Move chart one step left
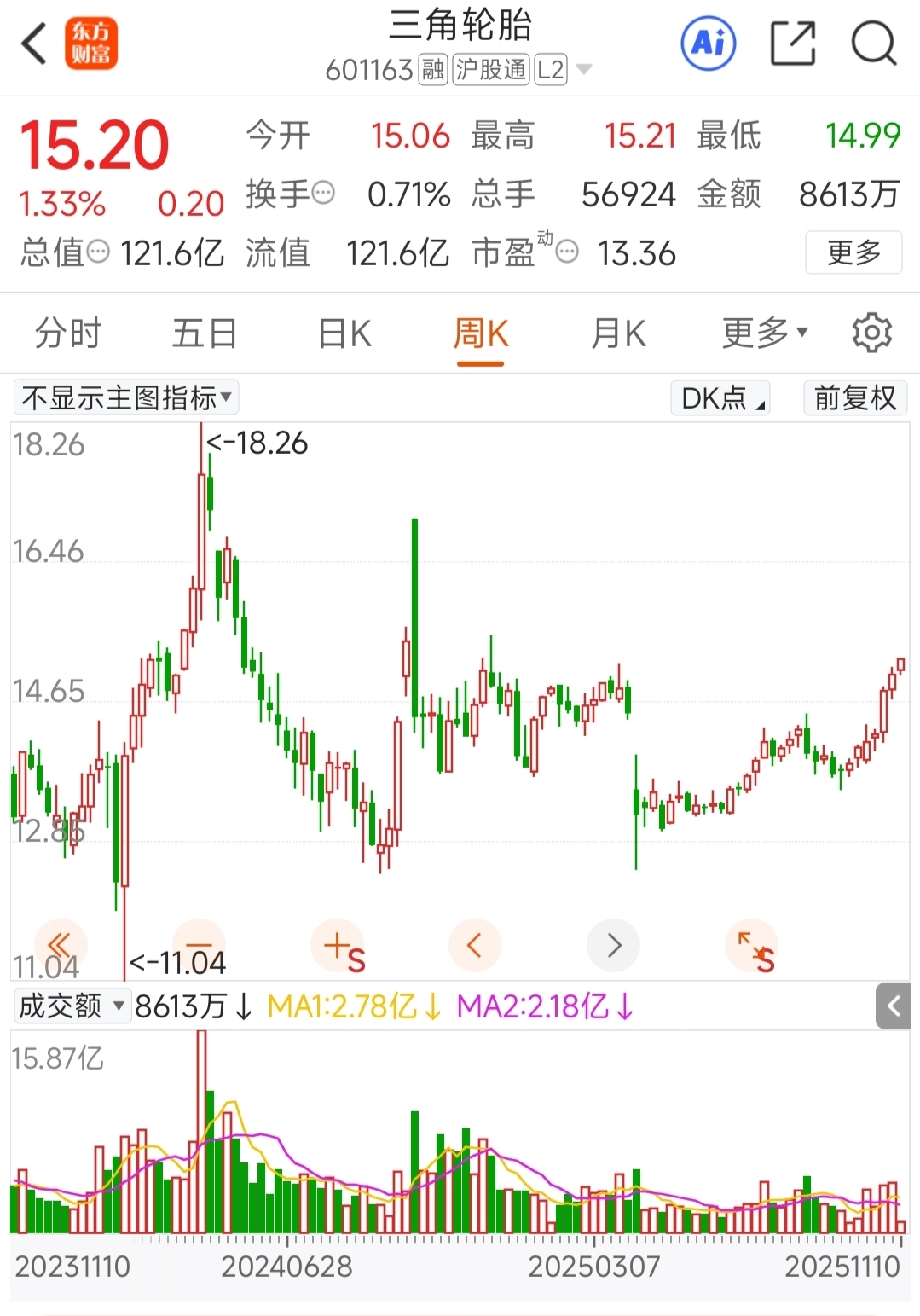Screen dimensions: 920x1316 pyautogui.click(x=475, y=945)
